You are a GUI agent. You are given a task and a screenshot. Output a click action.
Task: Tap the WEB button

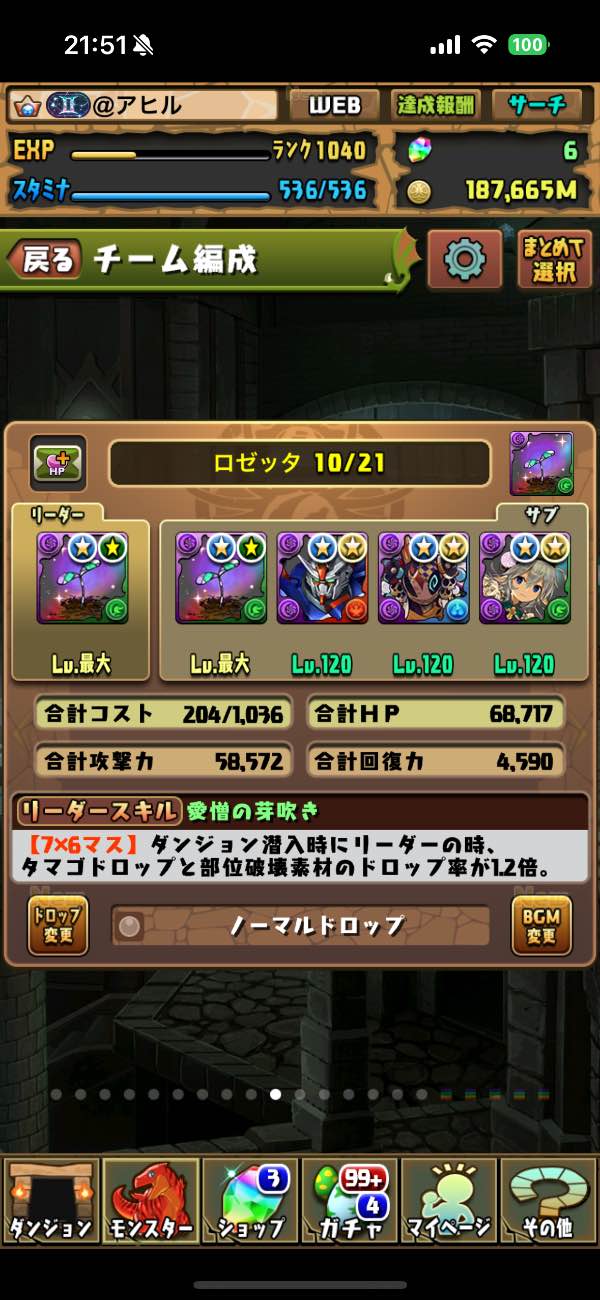tap(335, 104)
